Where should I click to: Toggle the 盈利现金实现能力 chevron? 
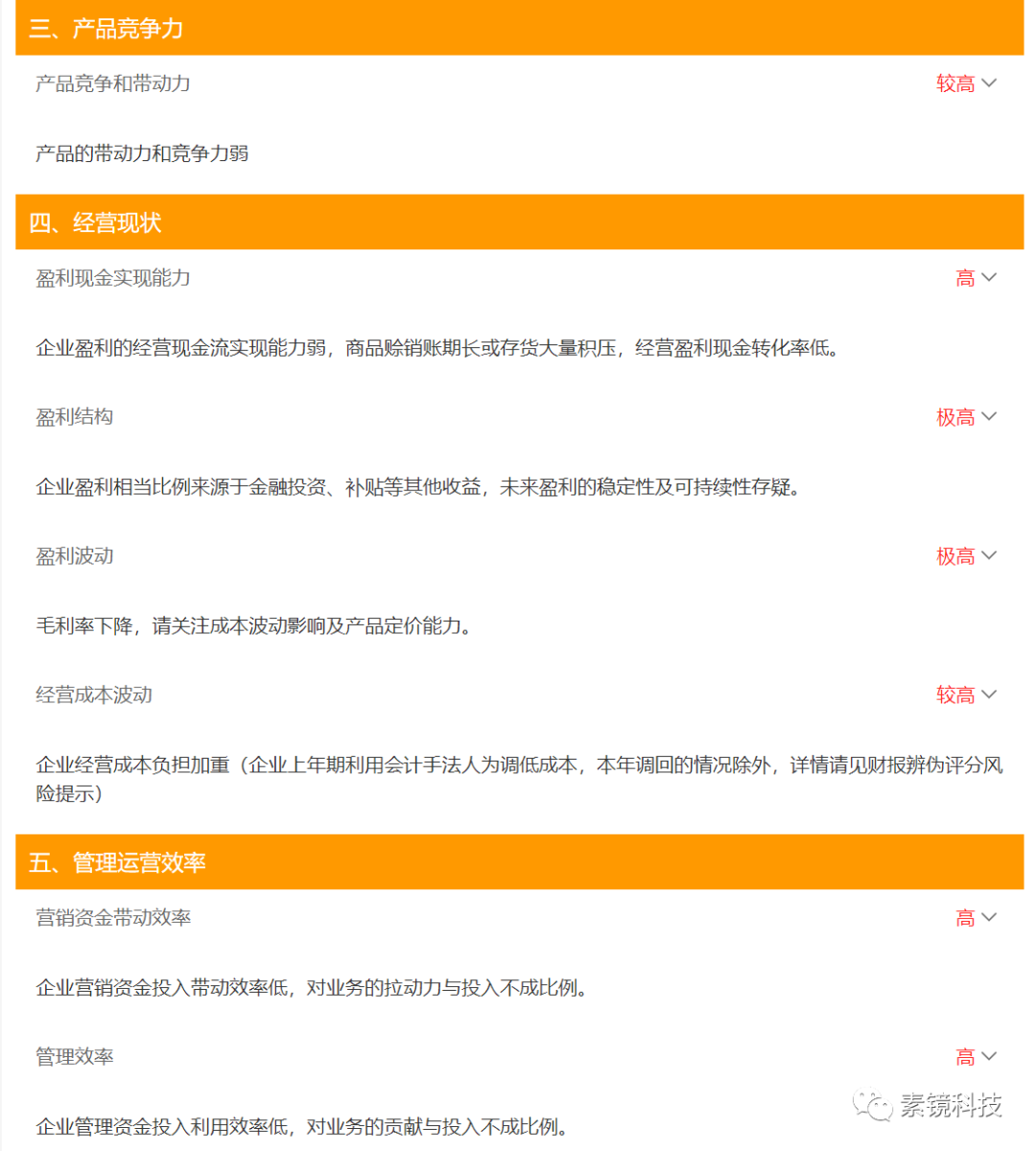pos(989,278)
